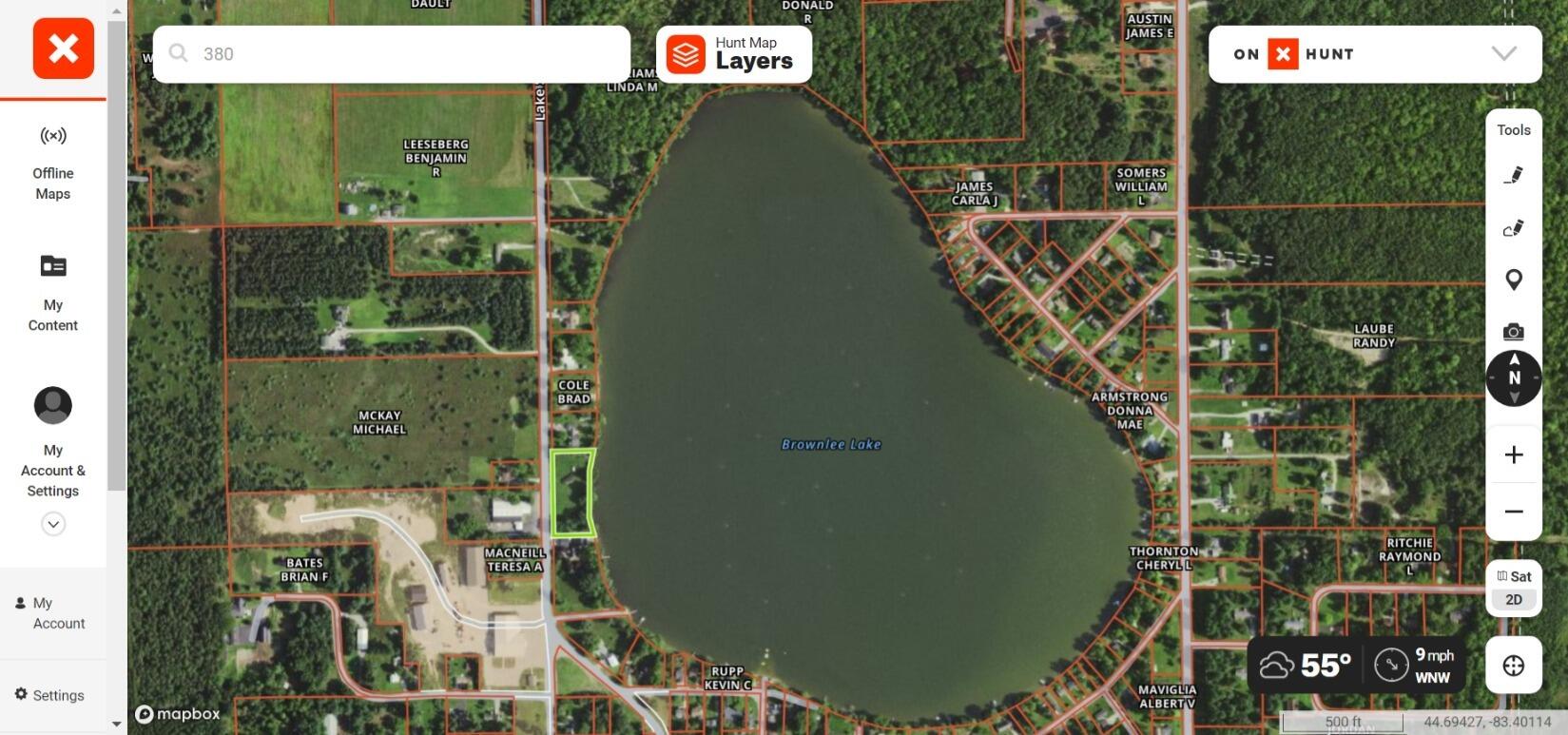Open My Account in the sidebar
Viewport: 1568px width, 735px height.
tap(53, 613)
